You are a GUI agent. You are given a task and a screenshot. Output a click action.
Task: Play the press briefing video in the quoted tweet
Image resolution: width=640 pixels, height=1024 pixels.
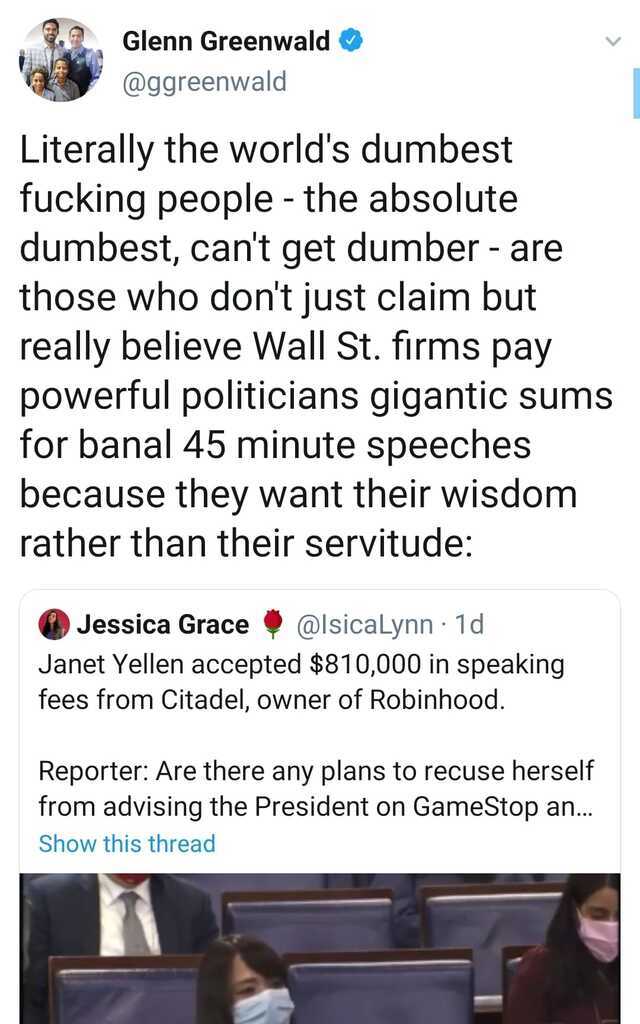320,948
